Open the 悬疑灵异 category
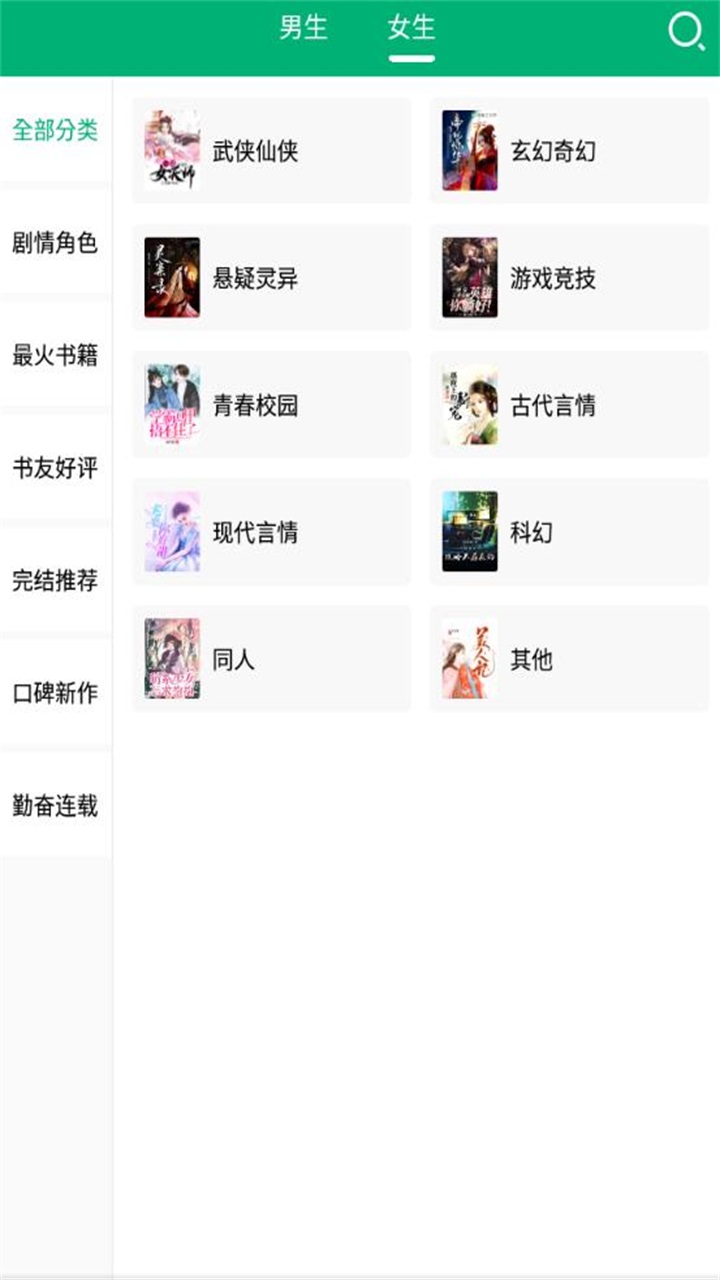This screenshot has width=720, height=1280. pos(270,277)
